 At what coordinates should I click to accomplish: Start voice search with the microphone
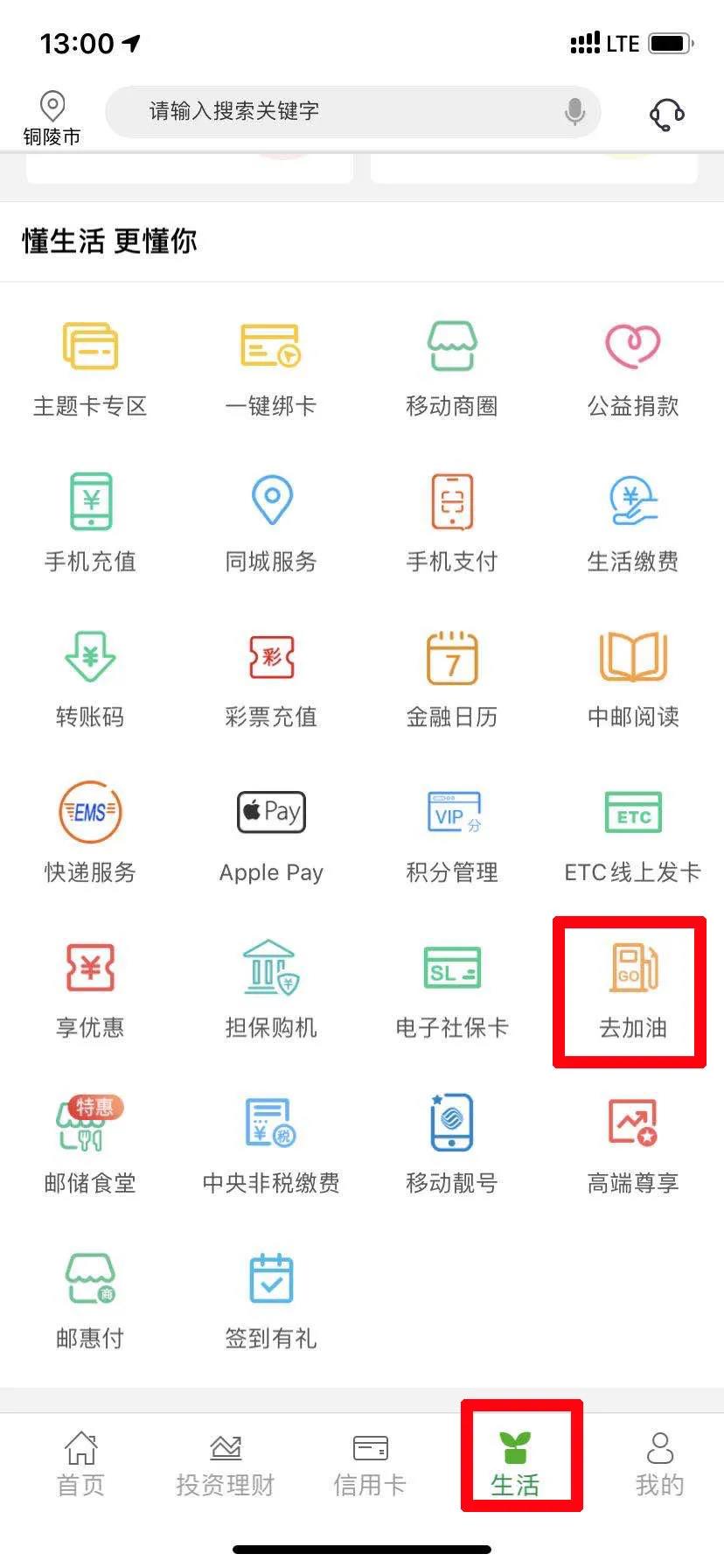pos(574,111)
